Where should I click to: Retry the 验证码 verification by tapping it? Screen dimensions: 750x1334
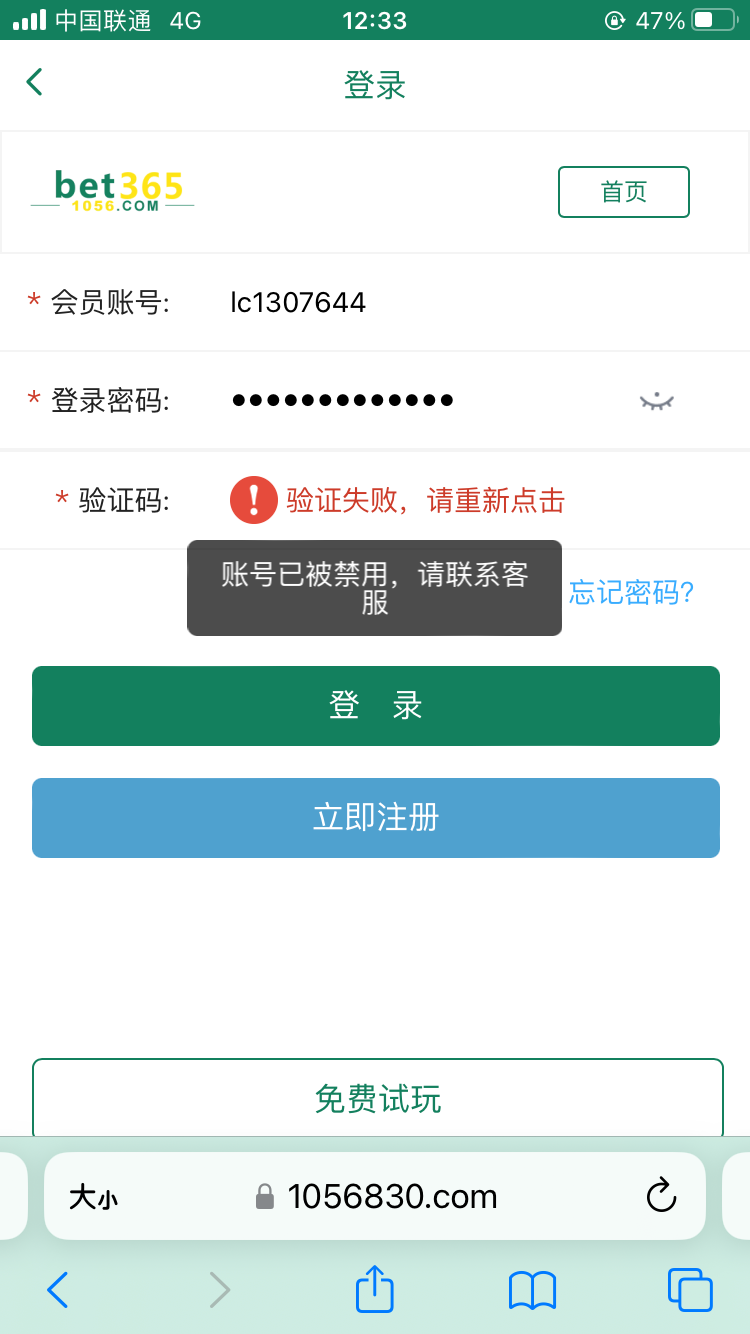click(397, 500)
